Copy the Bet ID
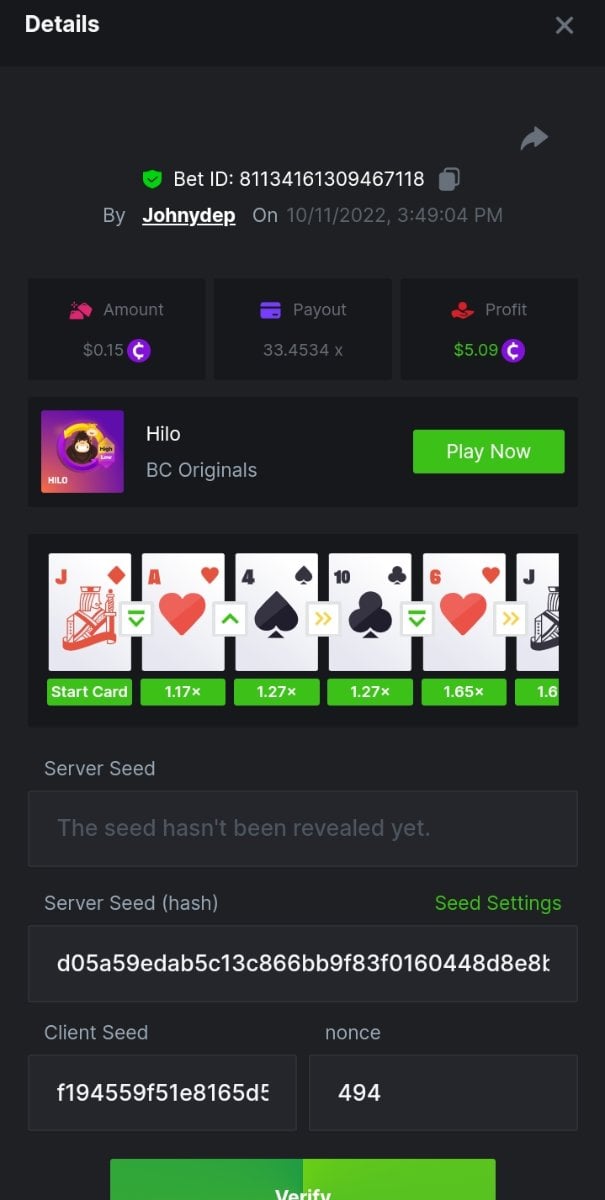The image size is (605, 1200). 450,180
